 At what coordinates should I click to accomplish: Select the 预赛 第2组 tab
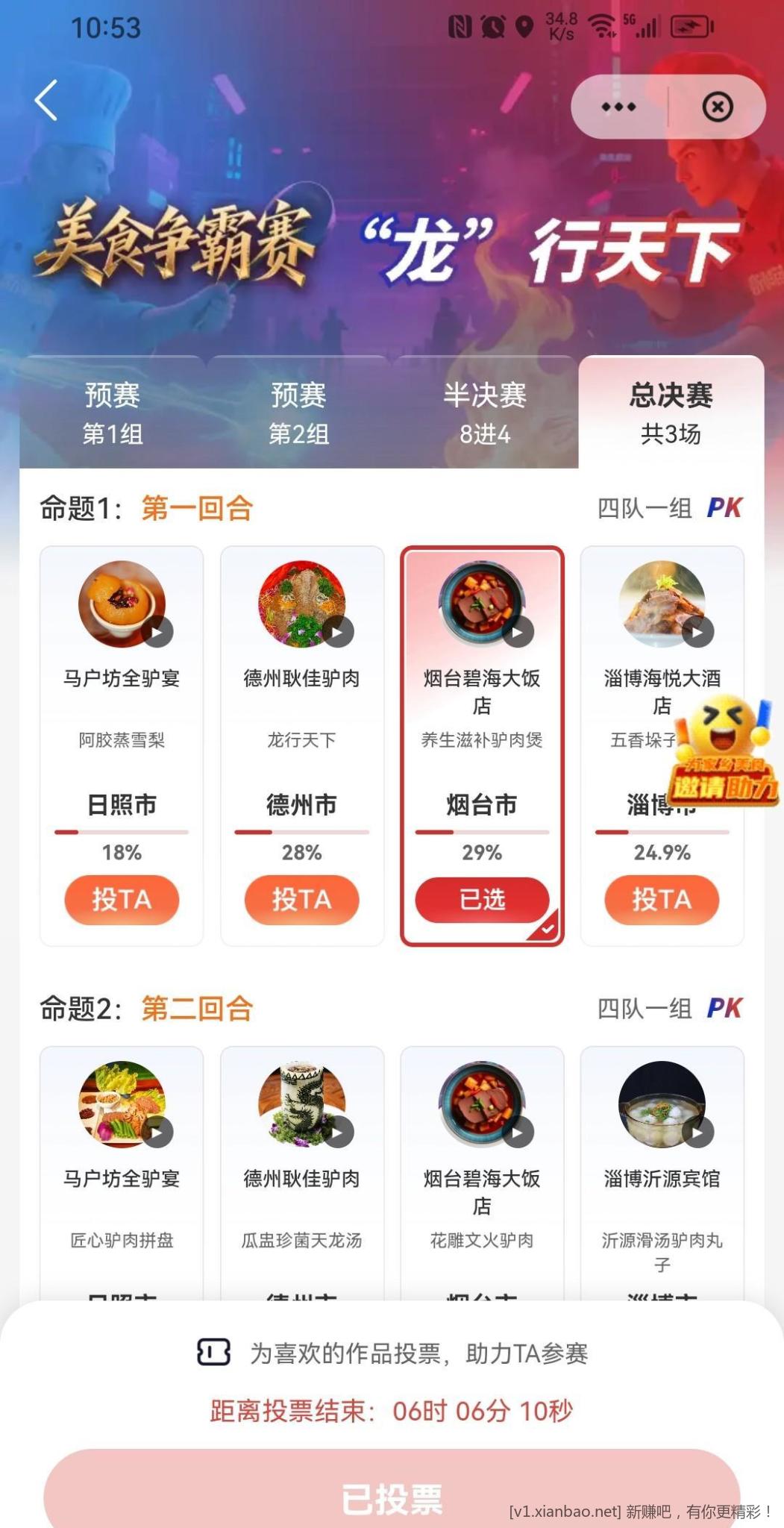pos(298,412)
